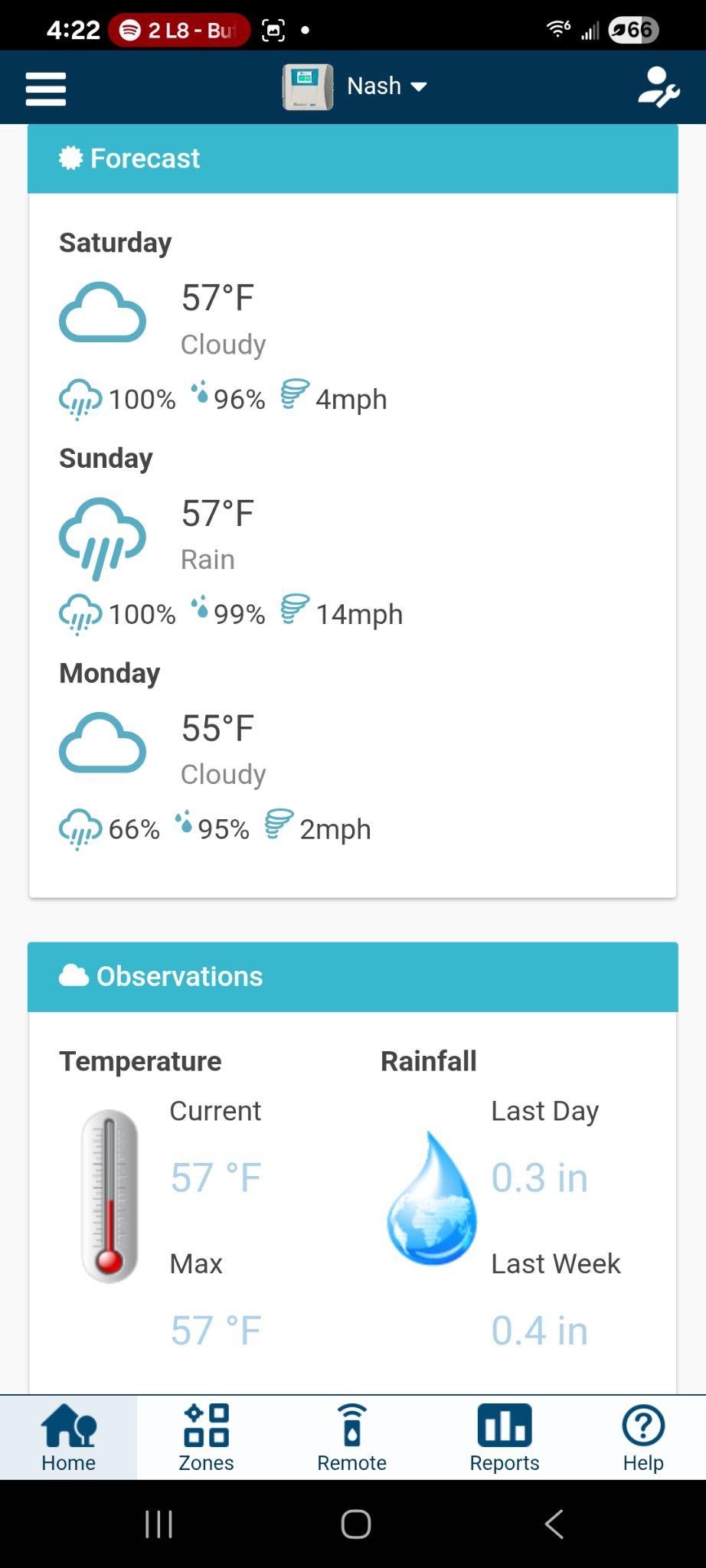Viewport: 706px width, 1568px height.
Task: Click the Forecast sun icon in header
Action: pyautogui.click(x=70, y=157)
